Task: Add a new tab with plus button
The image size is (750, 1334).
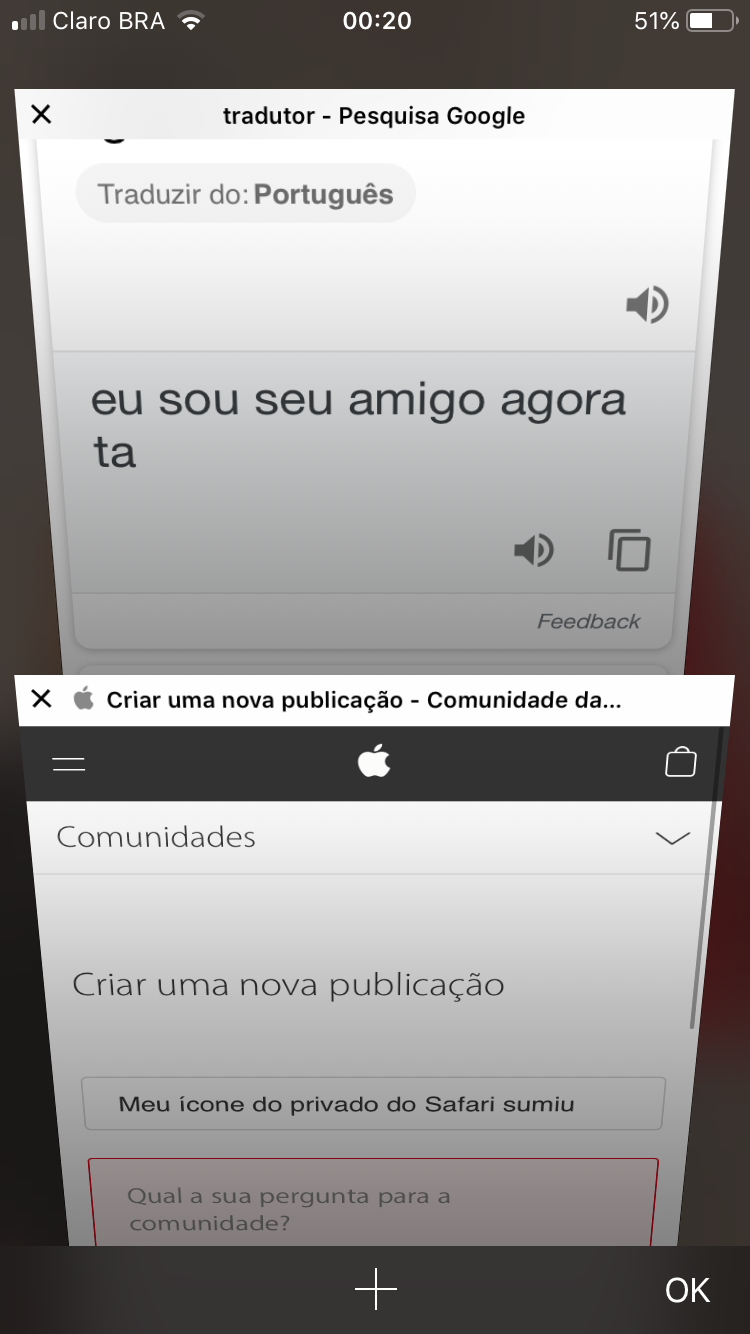Action: pyautogui.click(x=376, y=1290)
